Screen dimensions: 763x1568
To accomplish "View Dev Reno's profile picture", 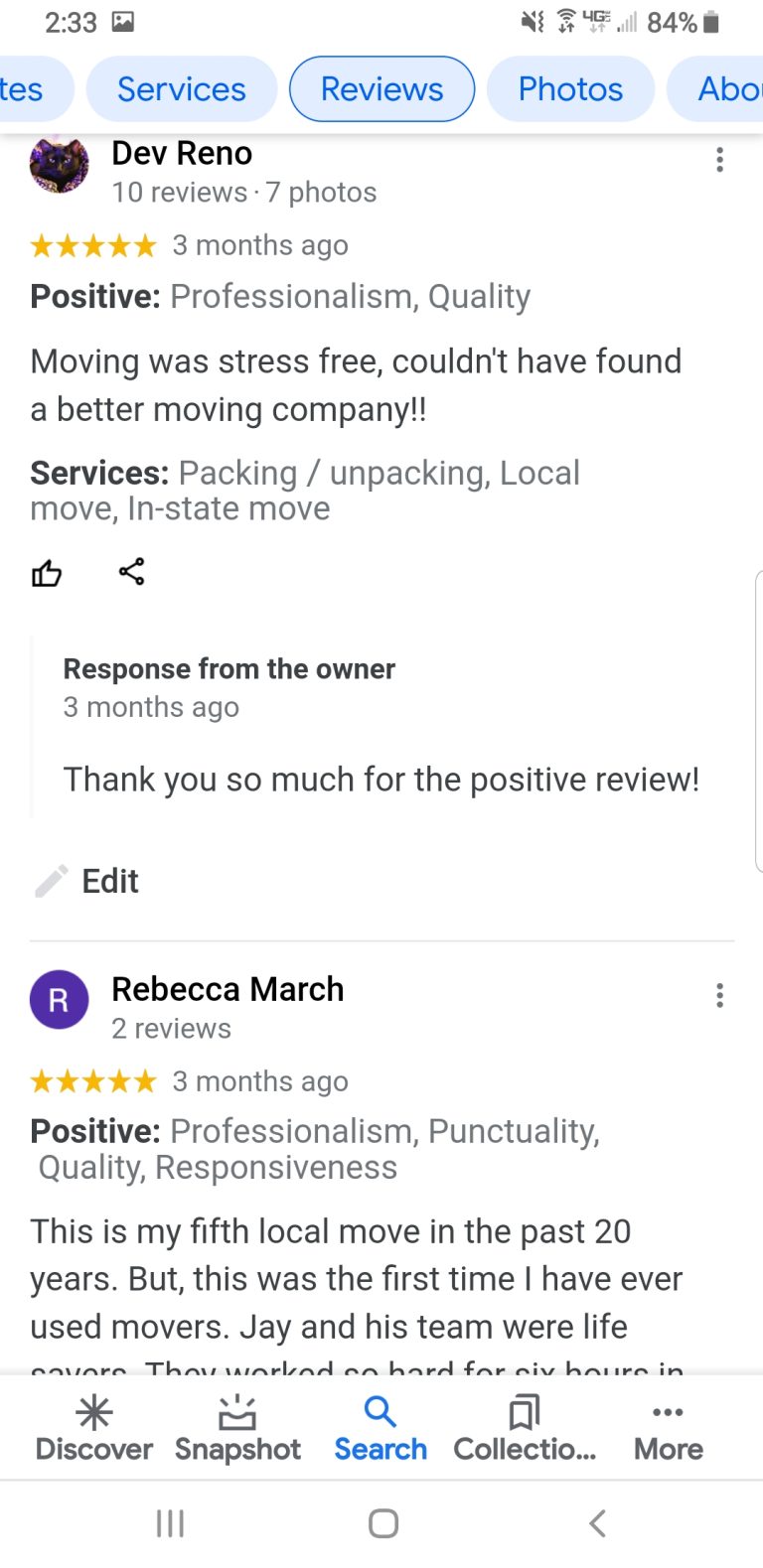I will [59, 164].
